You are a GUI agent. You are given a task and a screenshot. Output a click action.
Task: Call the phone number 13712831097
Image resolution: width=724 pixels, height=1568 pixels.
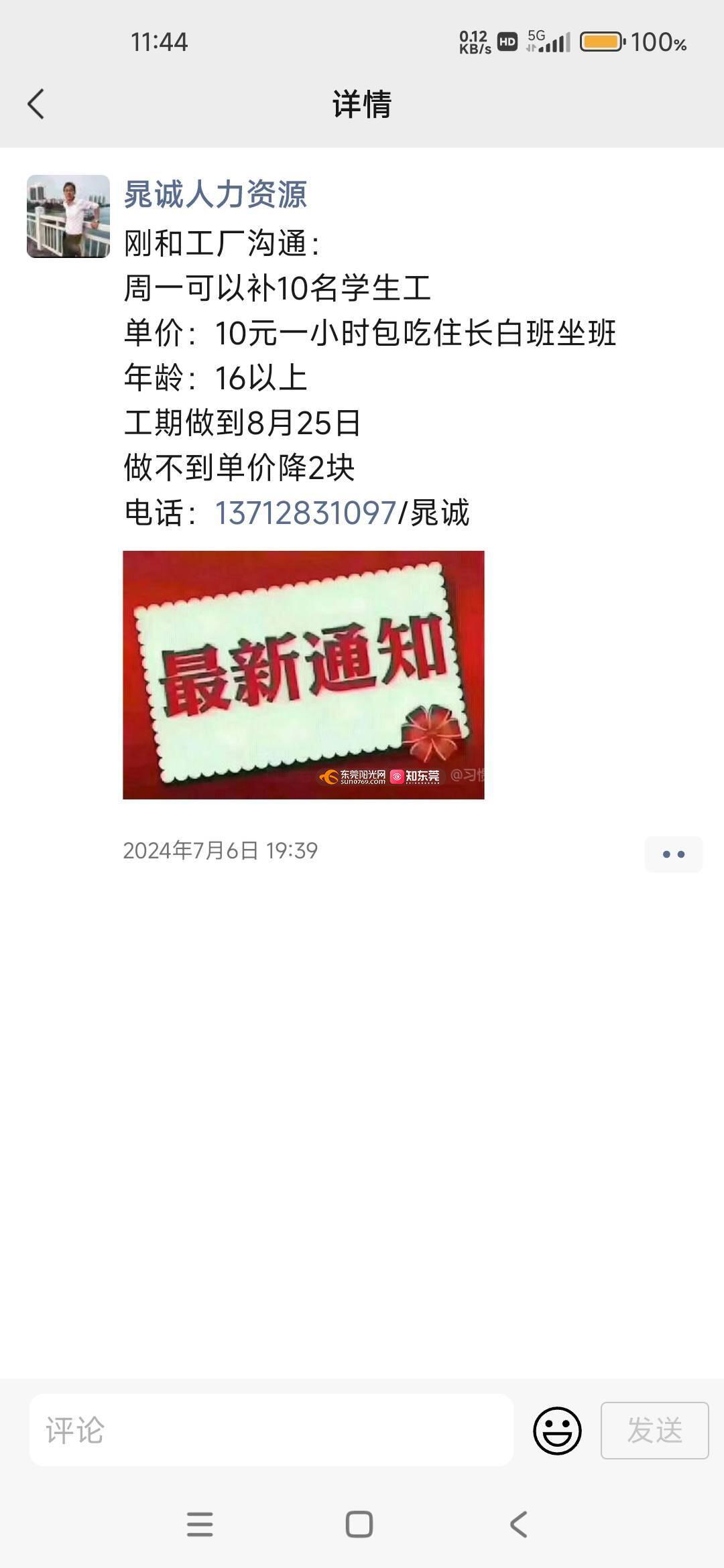tap(306, 513)
